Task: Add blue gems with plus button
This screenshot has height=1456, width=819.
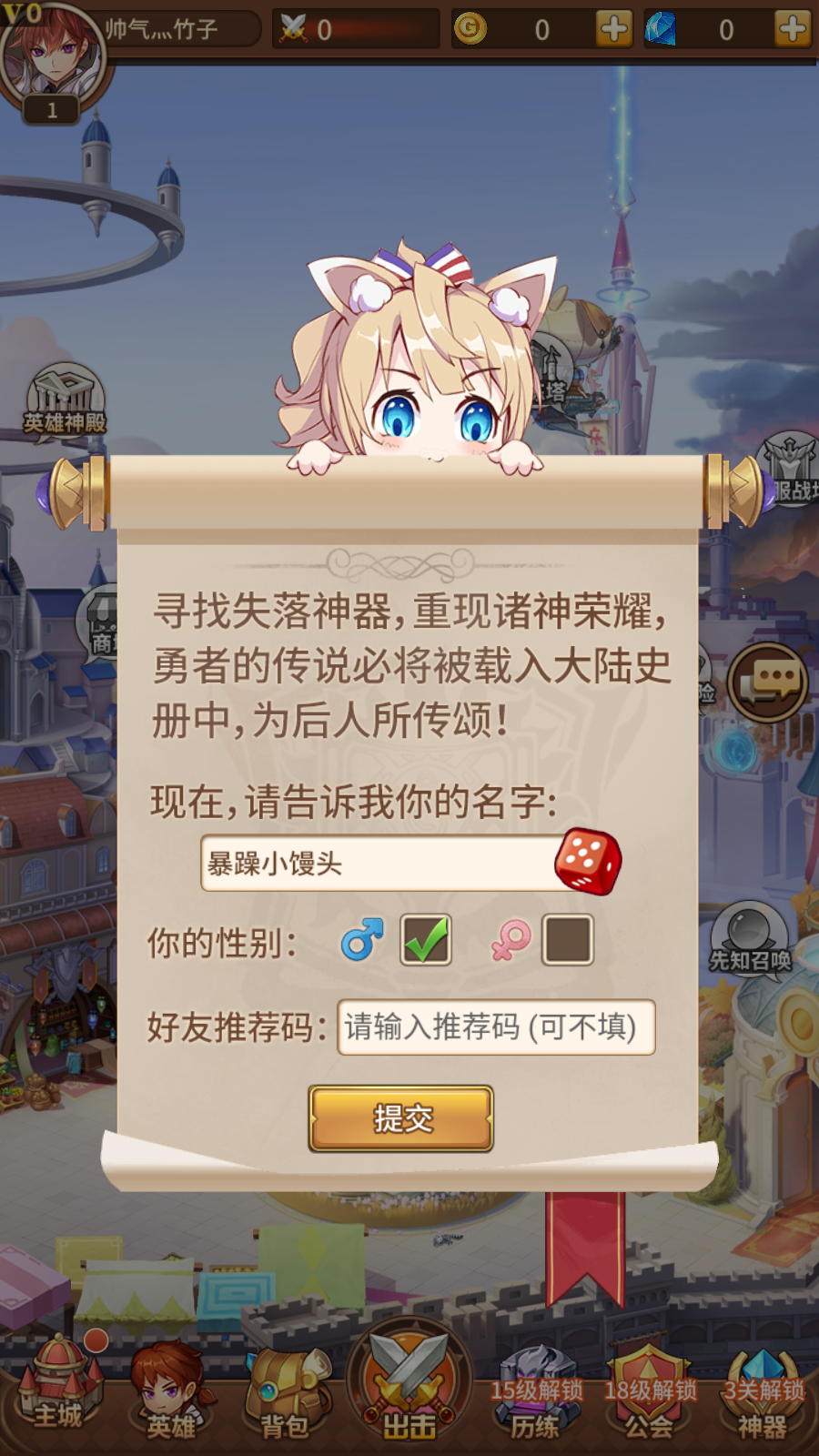Action: point(793,29)
